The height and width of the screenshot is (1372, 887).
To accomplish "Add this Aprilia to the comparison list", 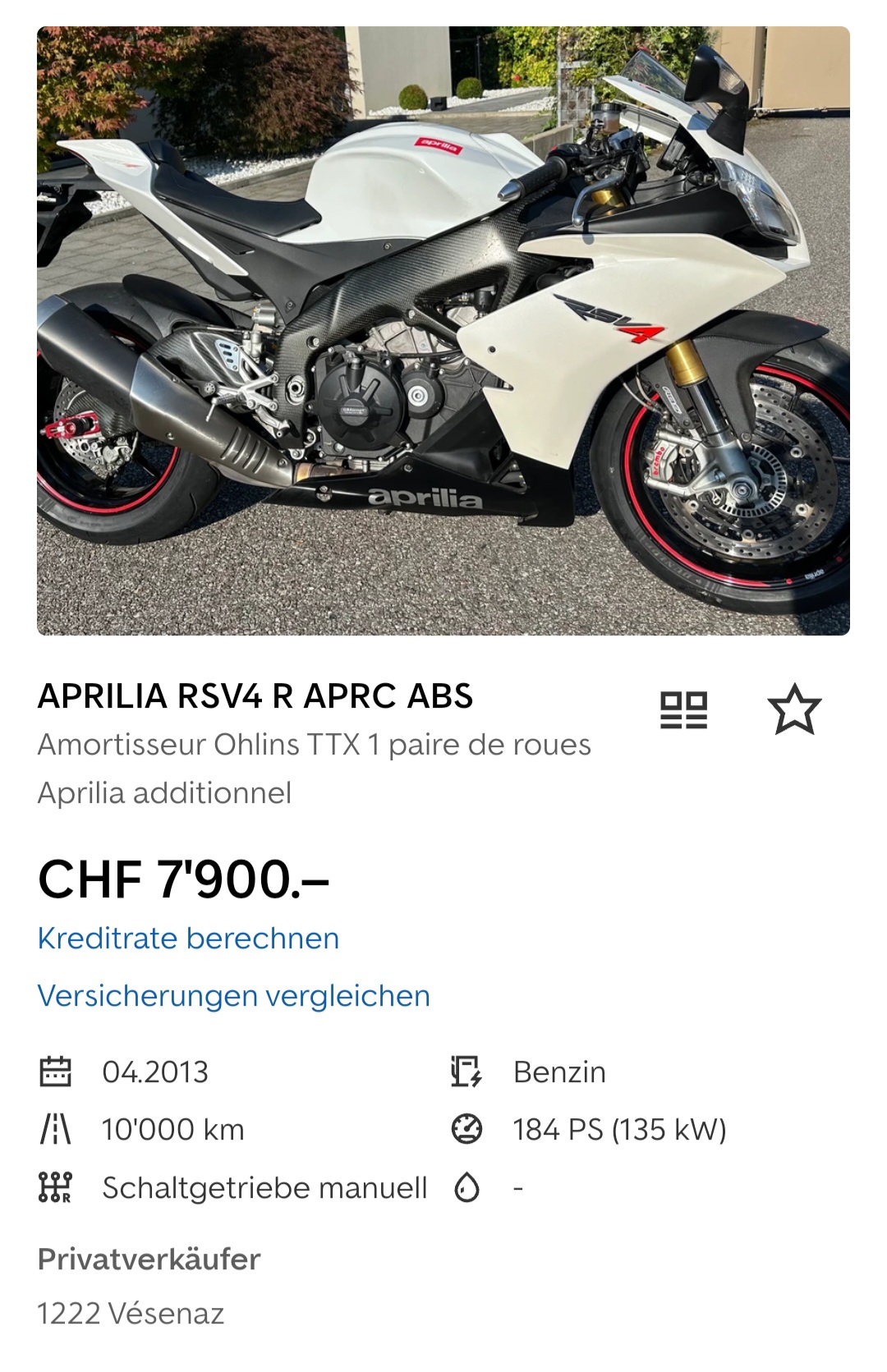I will (x=683, y=710).
